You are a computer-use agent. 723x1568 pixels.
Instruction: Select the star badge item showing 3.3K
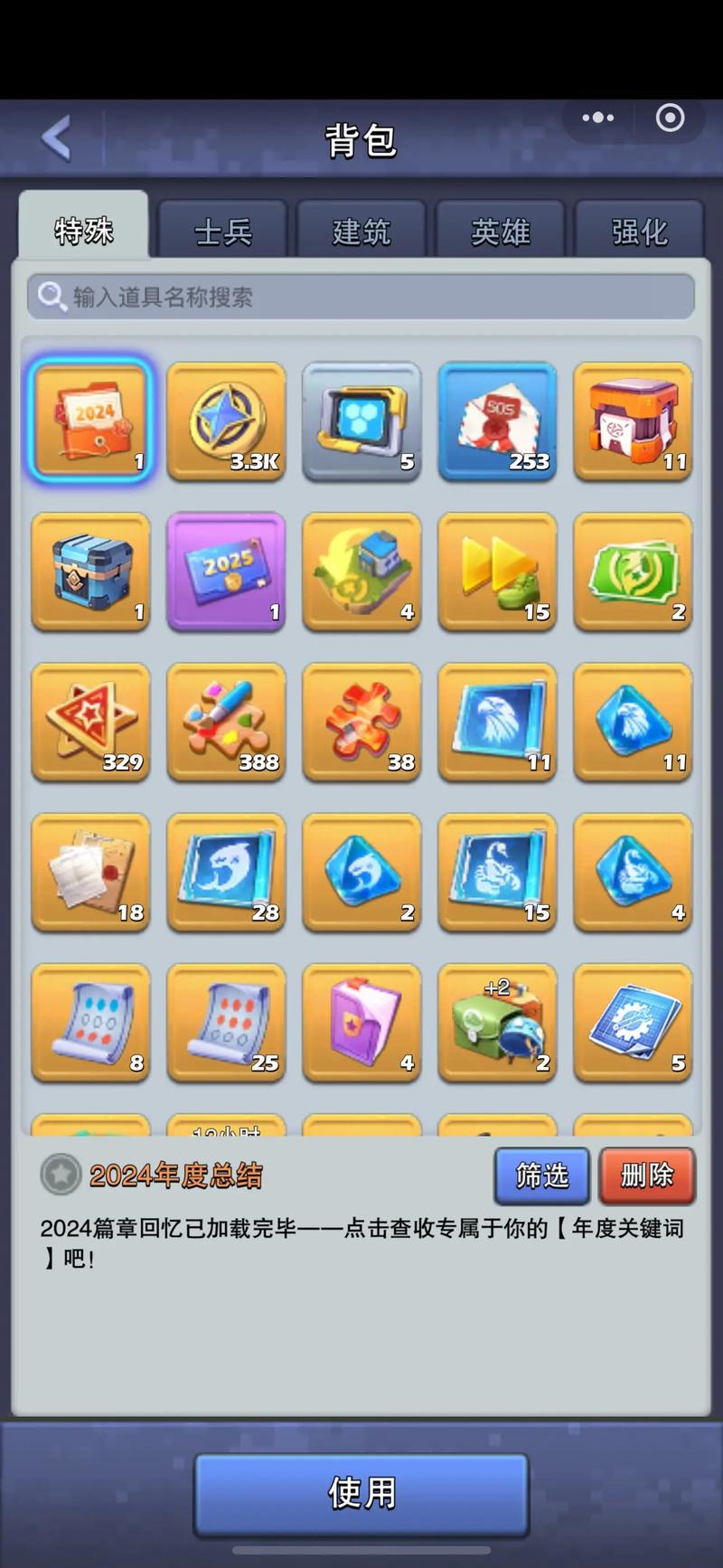[226, 420]
